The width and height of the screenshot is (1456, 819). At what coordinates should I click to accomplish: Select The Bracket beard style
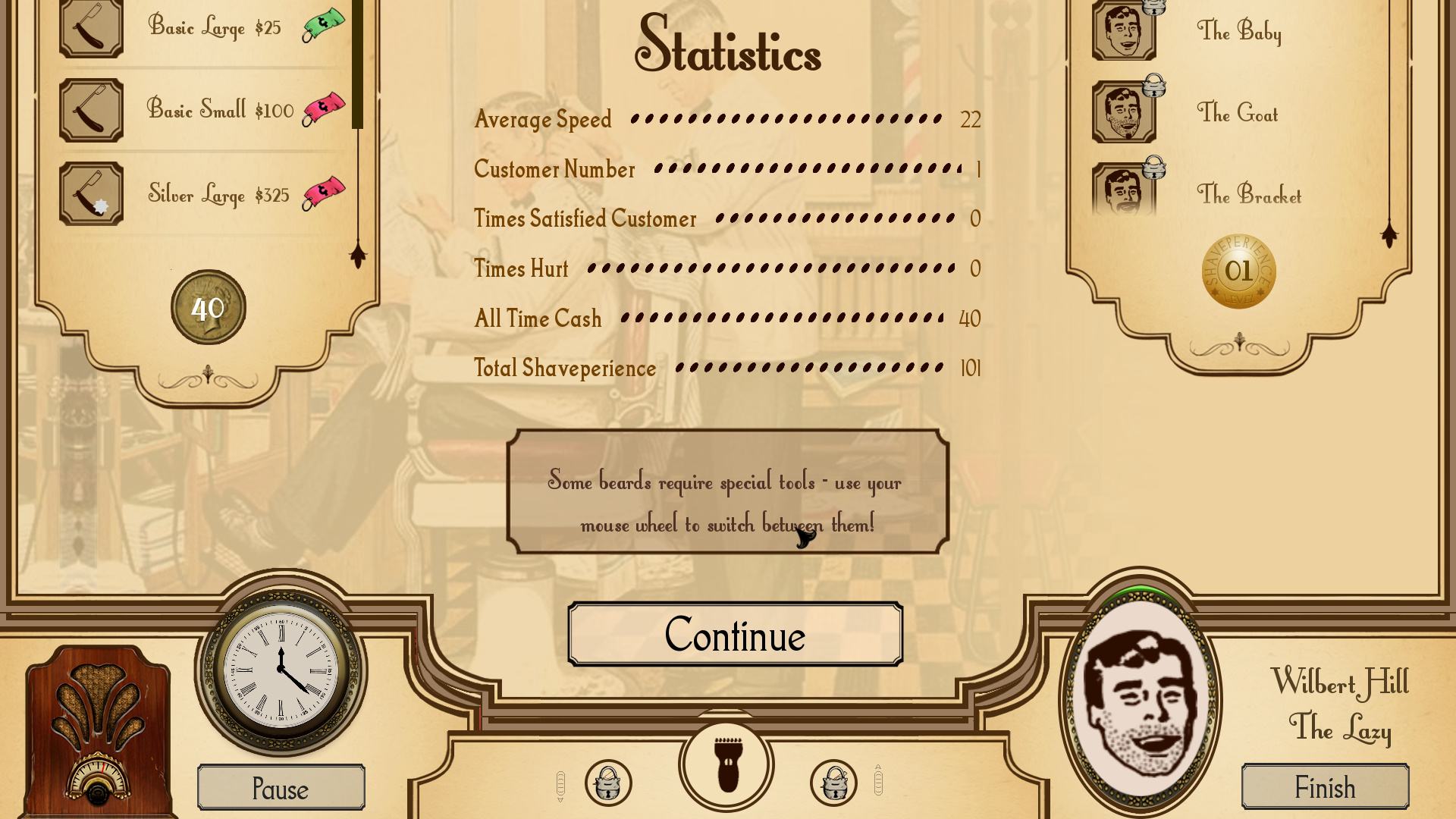point(1124,191)
